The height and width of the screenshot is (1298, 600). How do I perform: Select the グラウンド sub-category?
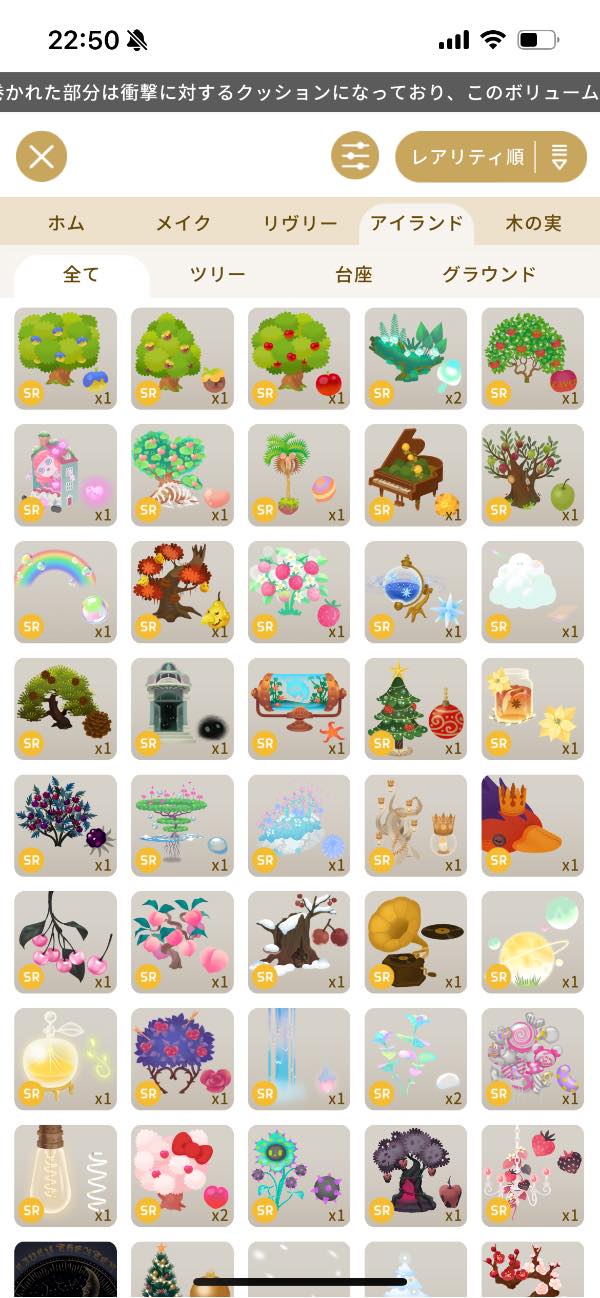pos(489,274)
